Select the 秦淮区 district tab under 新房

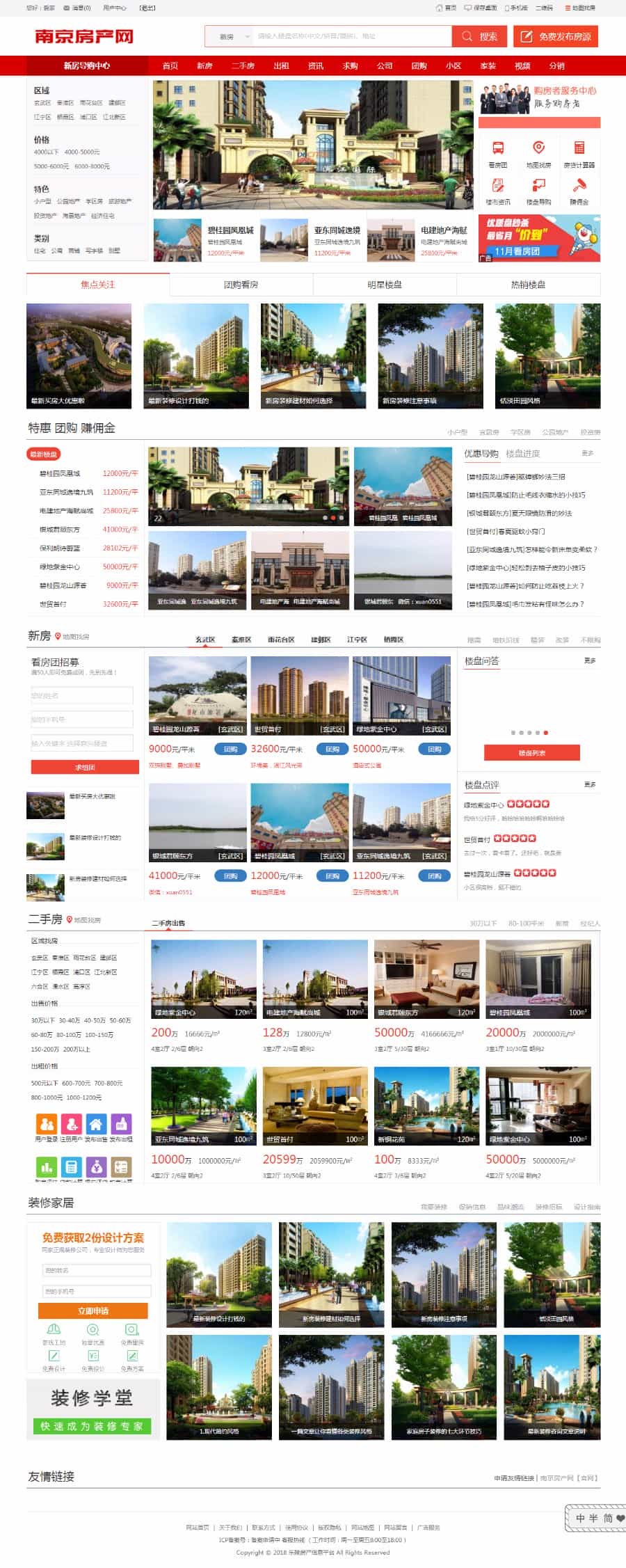[x=241, y=640]
